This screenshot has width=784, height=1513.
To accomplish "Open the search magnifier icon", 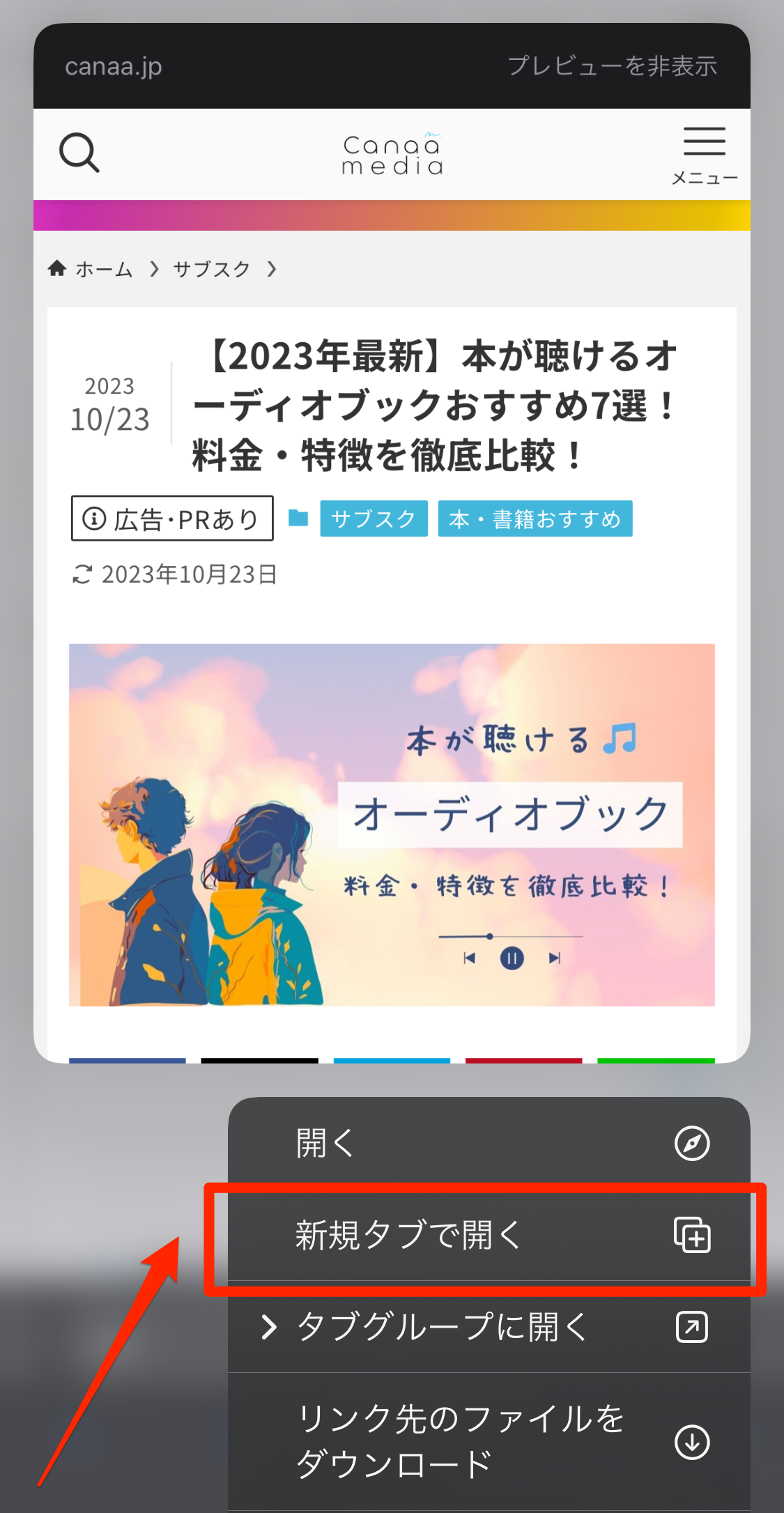I will click(79, 153).
